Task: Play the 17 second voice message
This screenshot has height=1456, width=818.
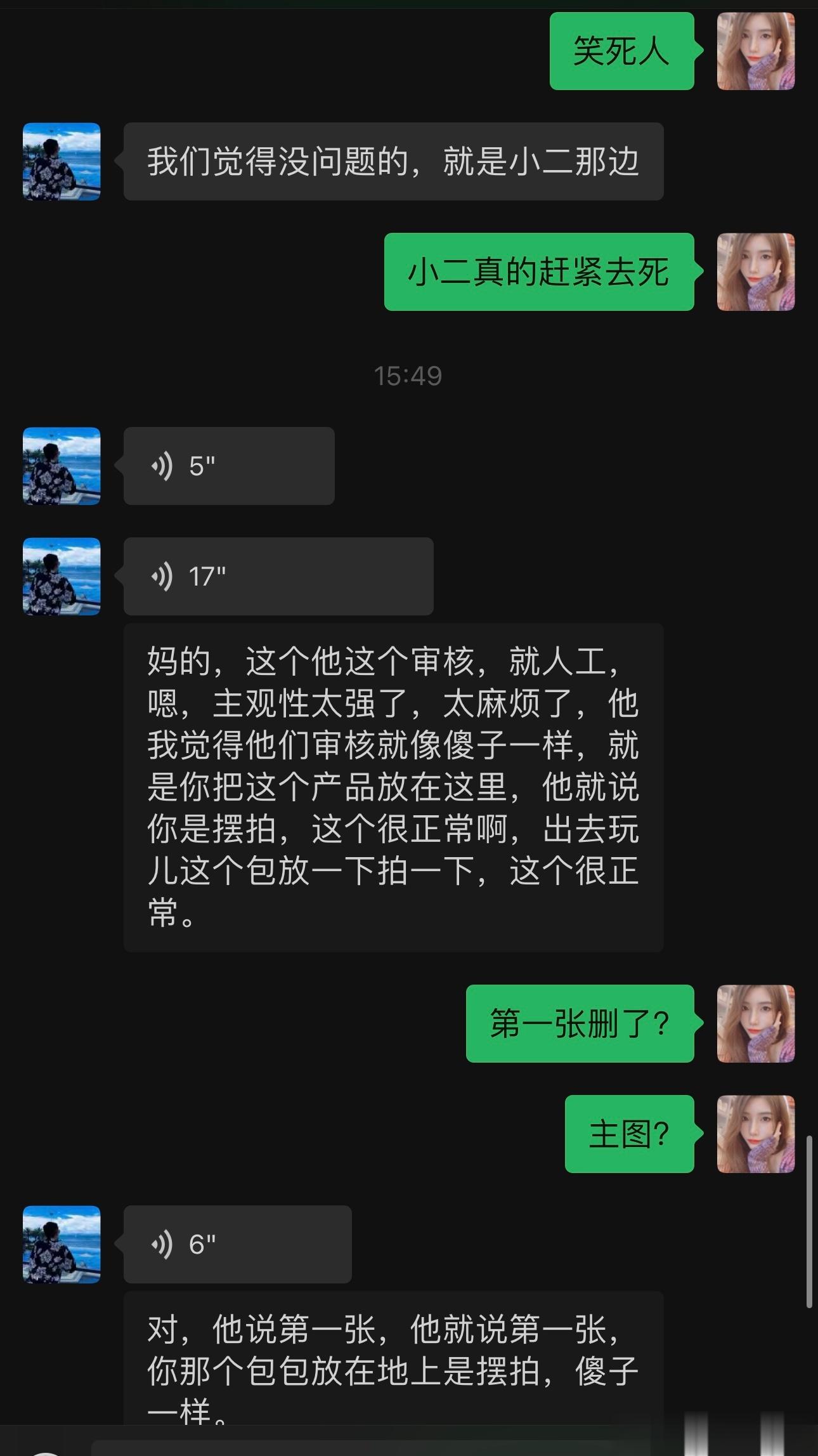Action: pos(279,576)
